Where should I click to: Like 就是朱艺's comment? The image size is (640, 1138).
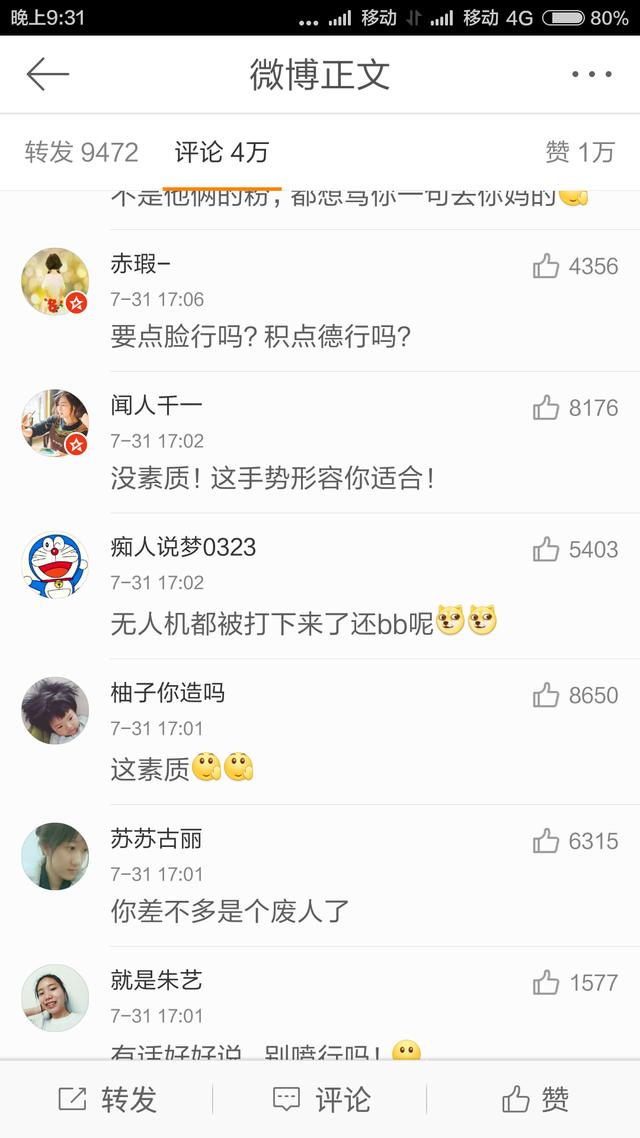coord(547,983)
